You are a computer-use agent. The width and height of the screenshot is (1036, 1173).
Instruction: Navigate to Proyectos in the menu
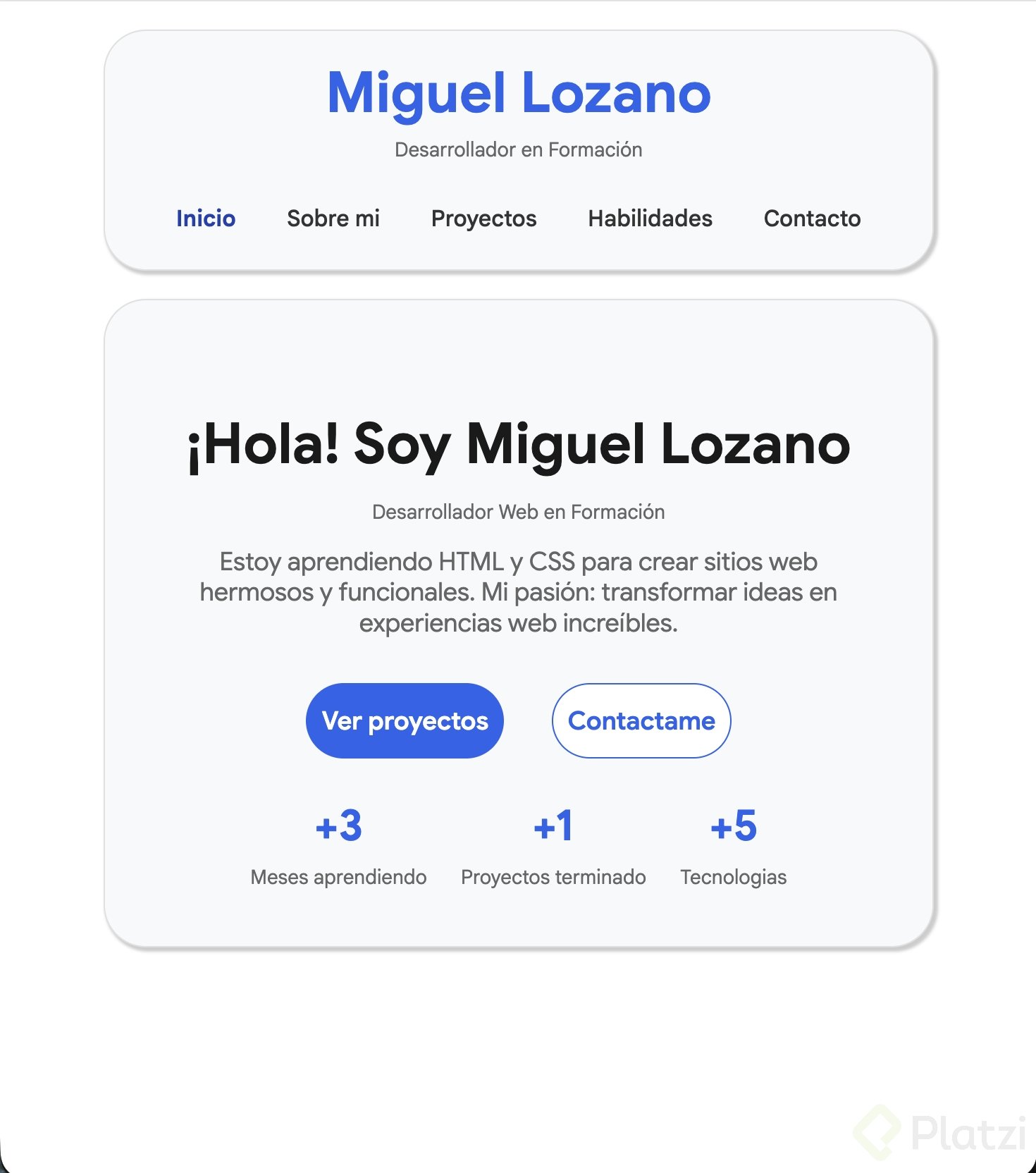pyautogui.click(x=483, y=219)
